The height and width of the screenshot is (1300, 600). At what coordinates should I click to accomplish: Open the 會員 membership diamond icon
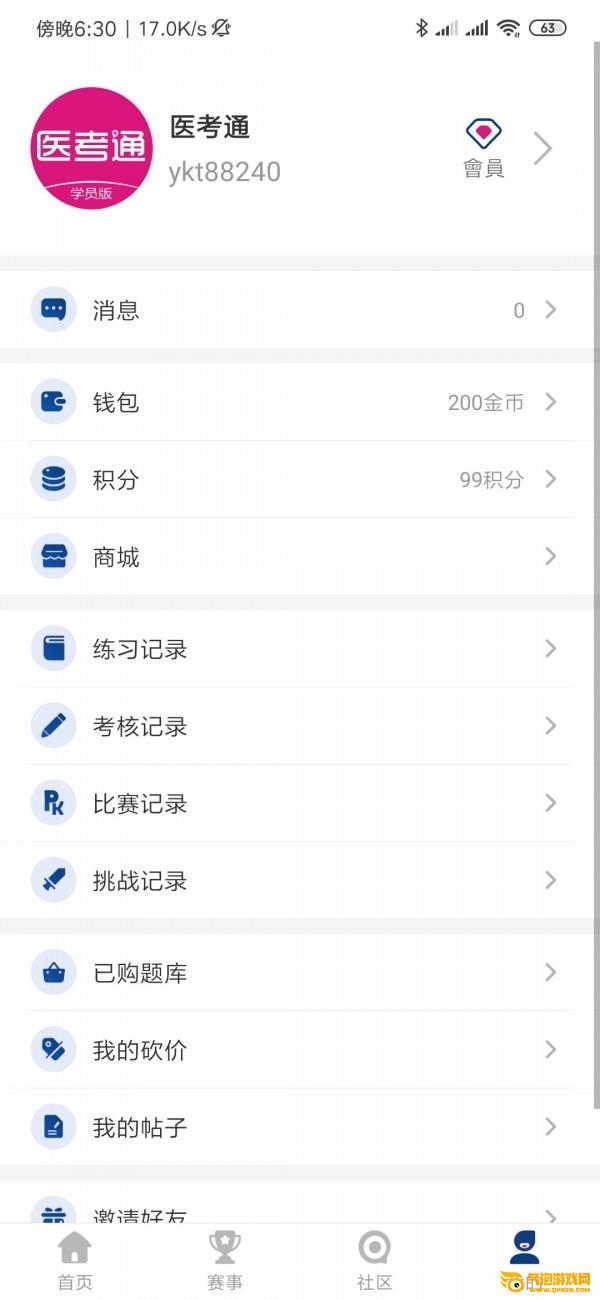point(484,134)
